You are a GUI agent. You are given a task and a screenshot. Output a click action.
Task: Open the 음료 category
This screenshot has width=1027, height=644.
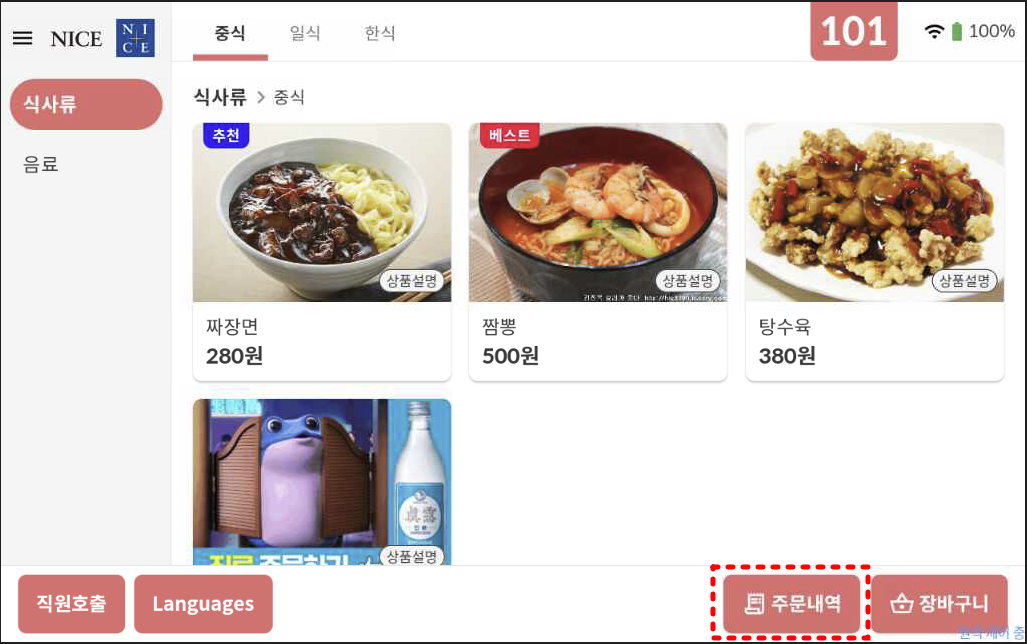click(42, 164)
